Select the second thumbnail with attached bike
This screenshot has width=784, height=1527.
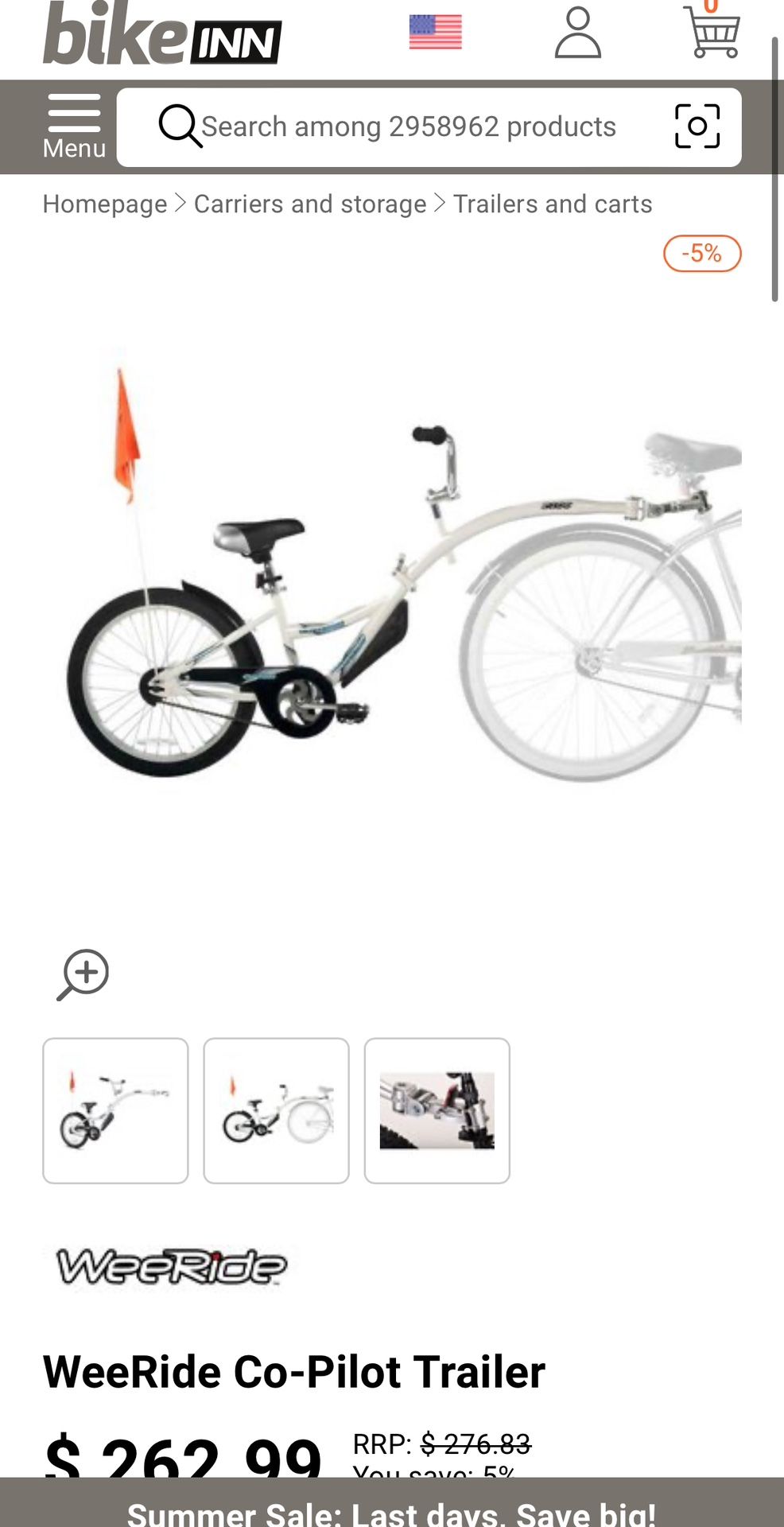[276, 1110]
